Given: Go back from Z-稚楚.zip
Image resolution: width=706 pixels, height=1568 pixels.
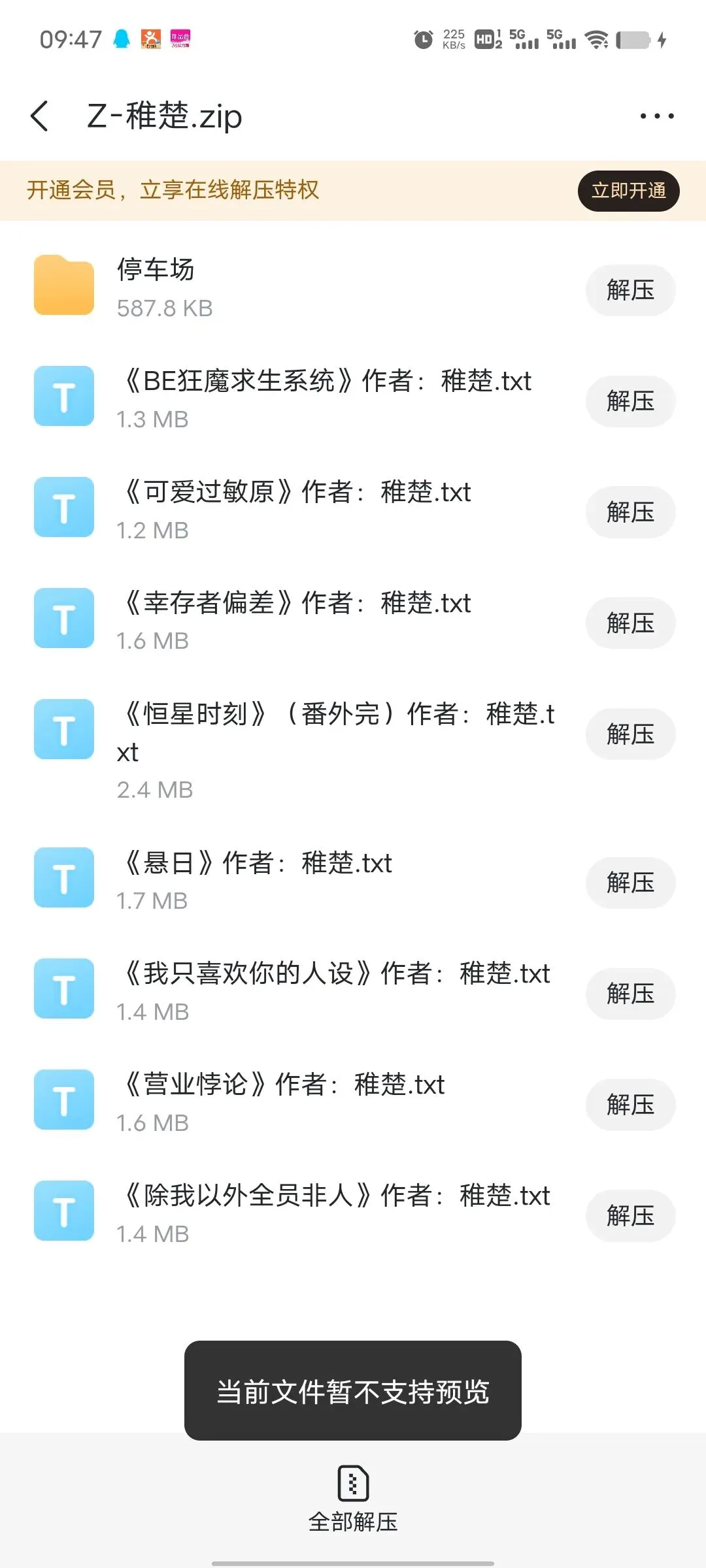Looking at the screenshot, I should click(40, 116).
